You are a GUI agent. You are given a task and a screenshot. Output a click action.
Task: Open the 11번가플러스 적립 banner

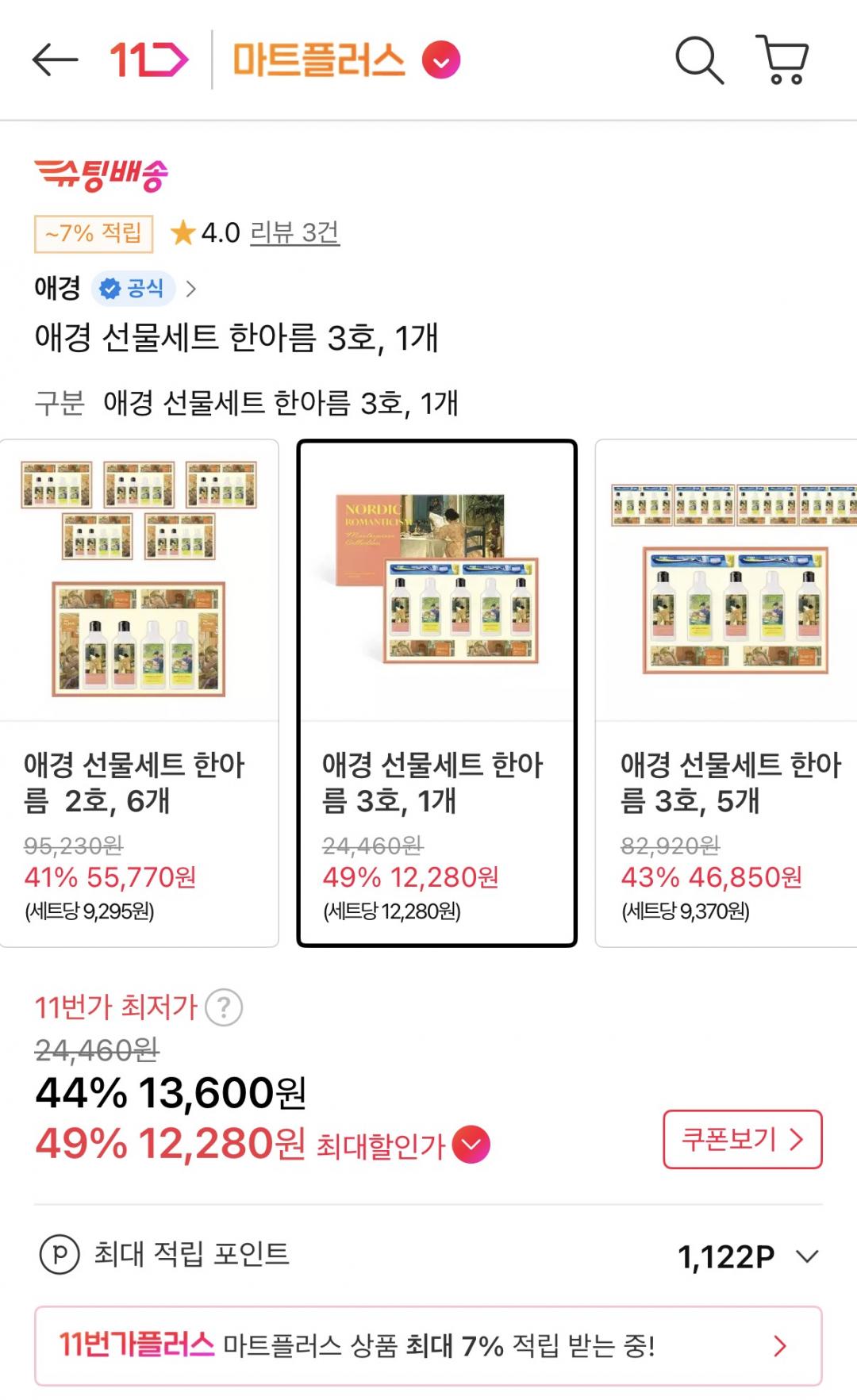point(428,1345)
